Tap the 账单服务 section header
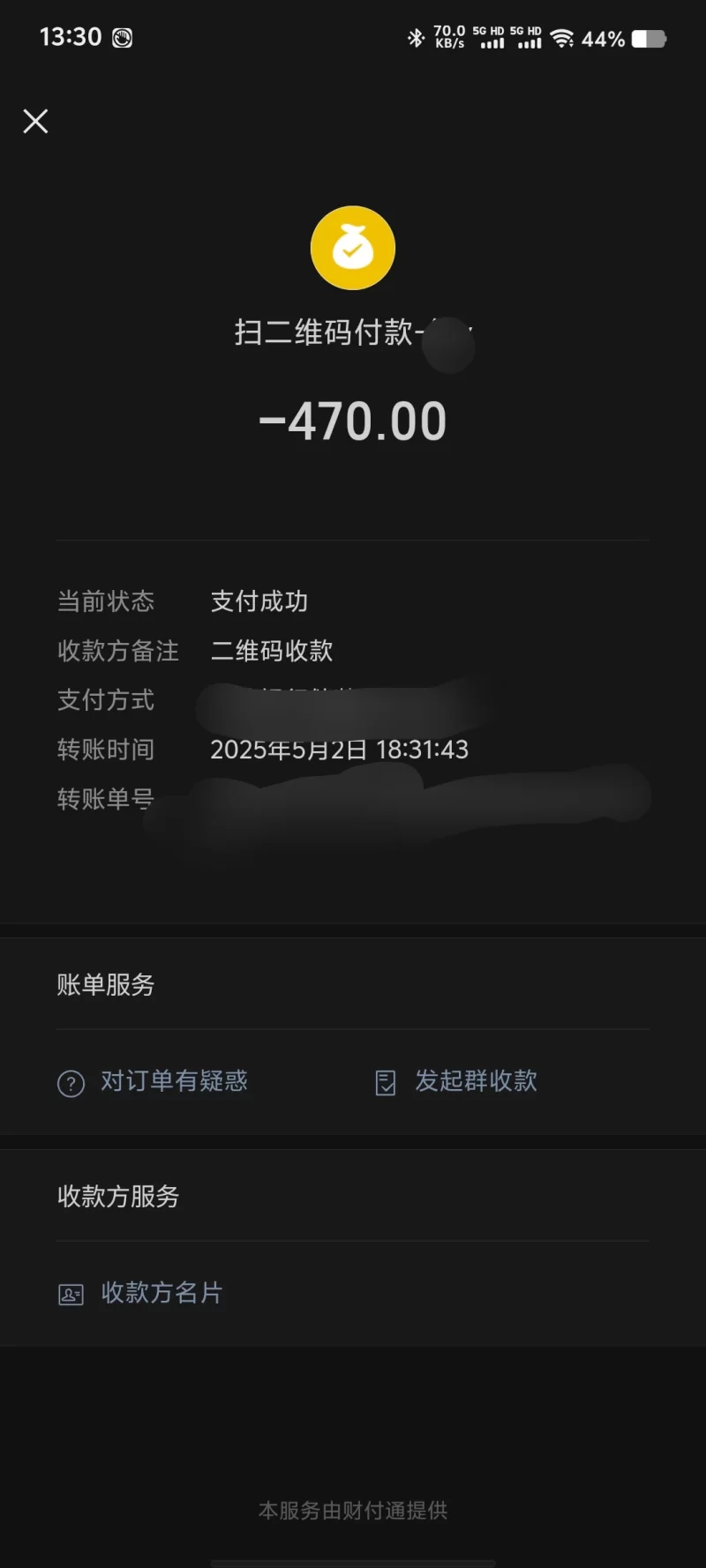This screenshot has width=706, height=1568. [x=106, y=985]
